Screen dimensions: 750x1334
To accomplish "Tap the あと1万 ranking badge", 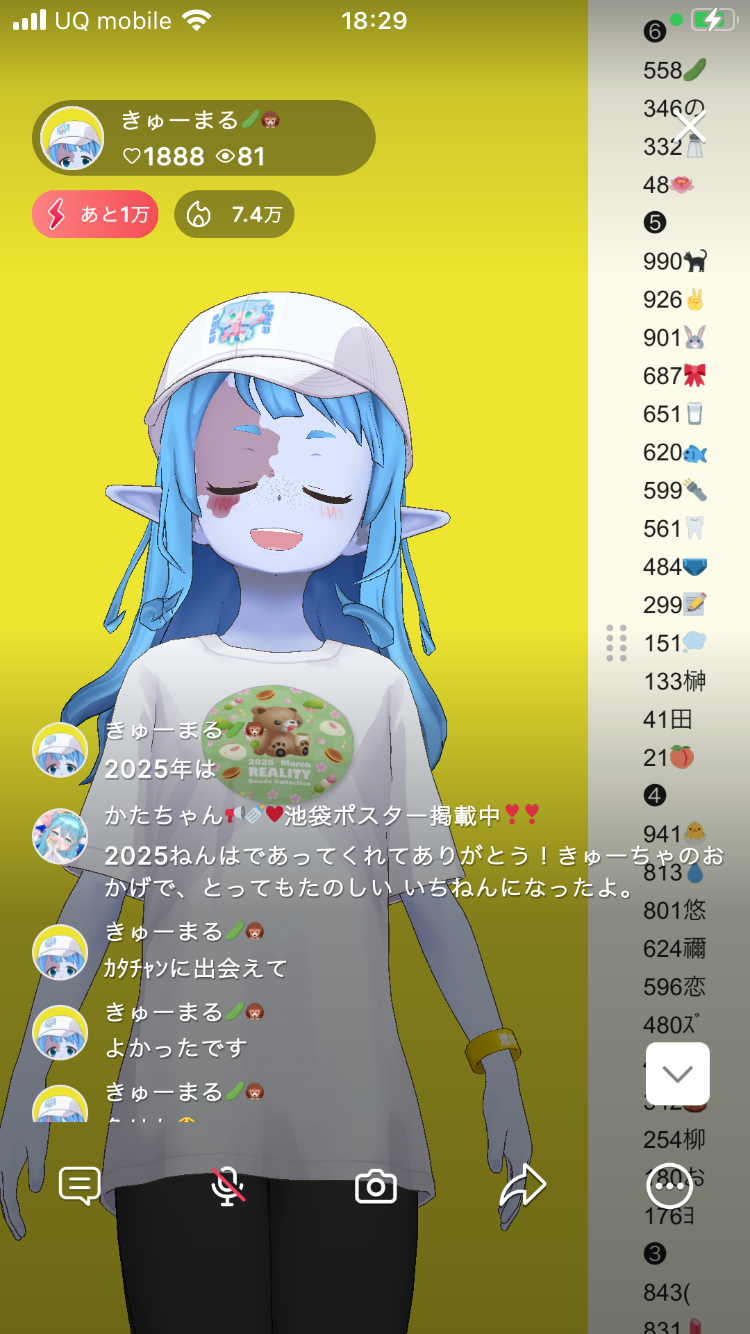I will click(x=95, y=214).
